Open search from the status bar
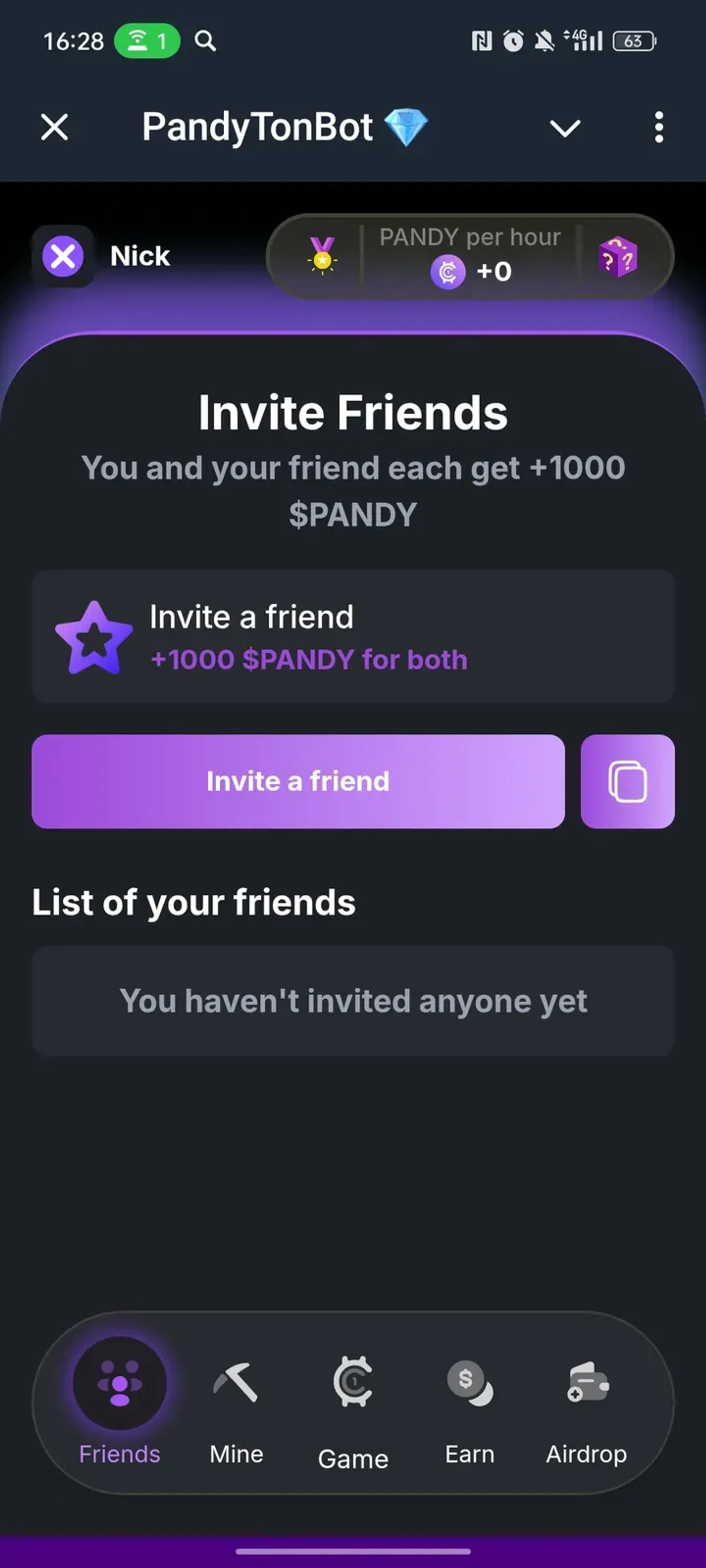This screenshot has width=706, height=1568. coord(205,41)
